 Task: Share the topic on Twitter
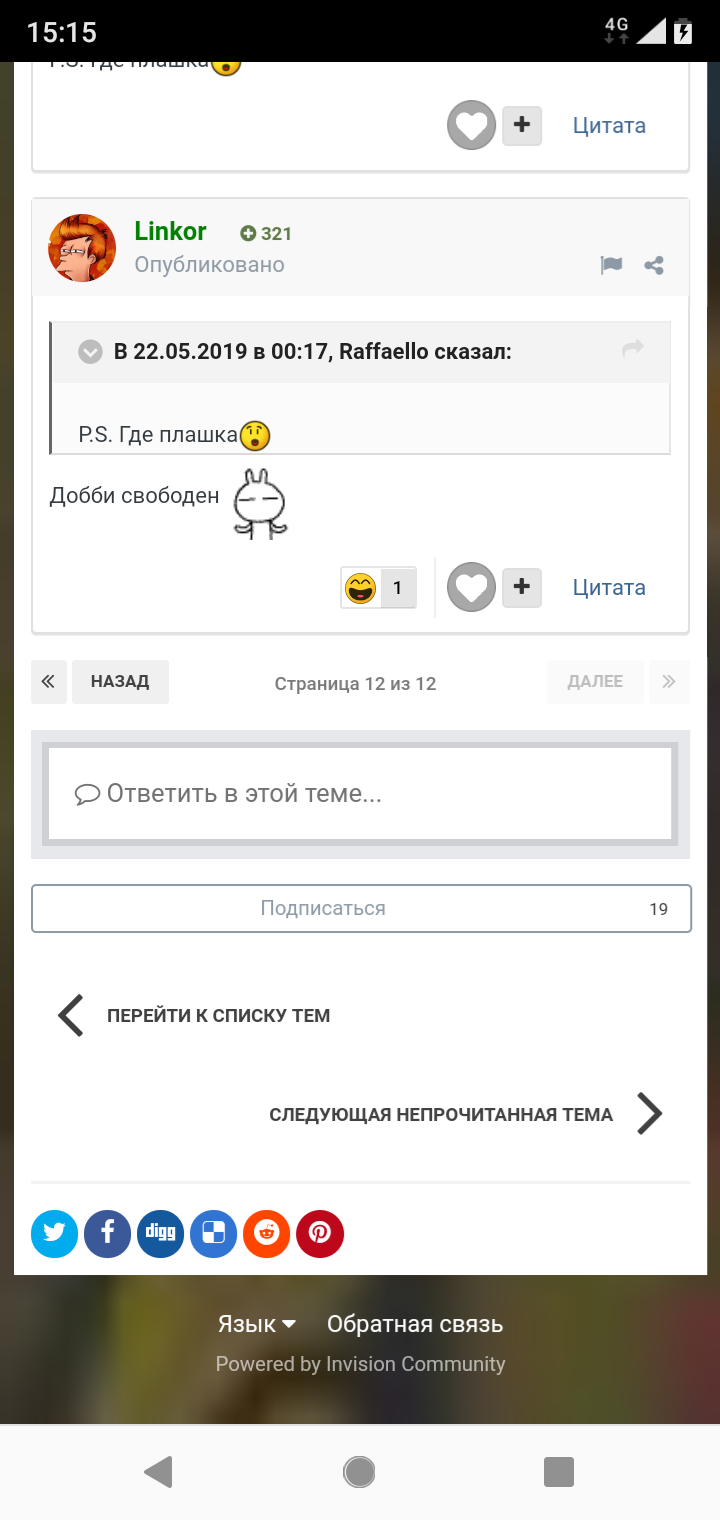pos(55,1233)
